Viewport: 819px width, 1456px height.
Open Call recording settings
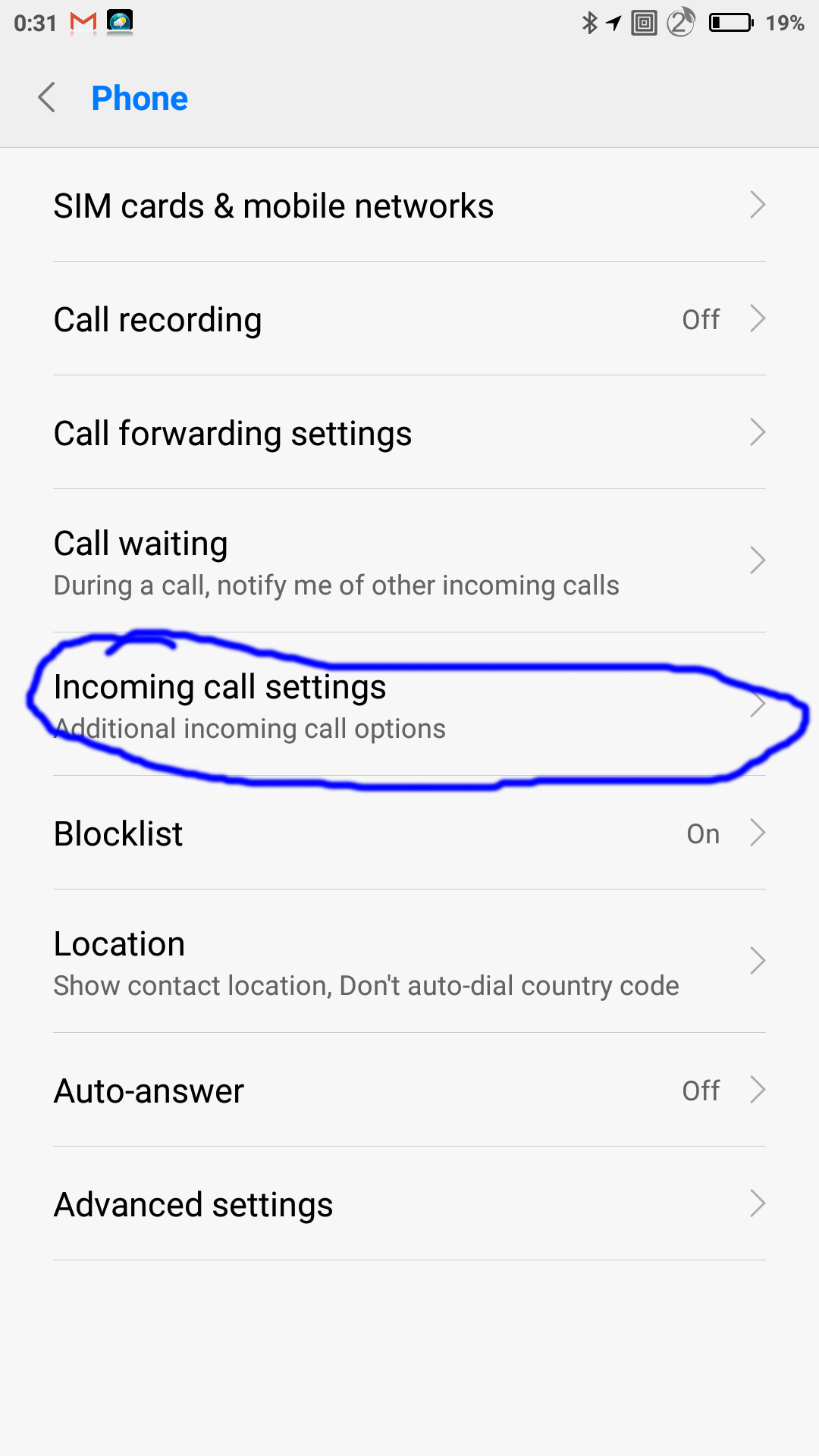tap(409, 318)
